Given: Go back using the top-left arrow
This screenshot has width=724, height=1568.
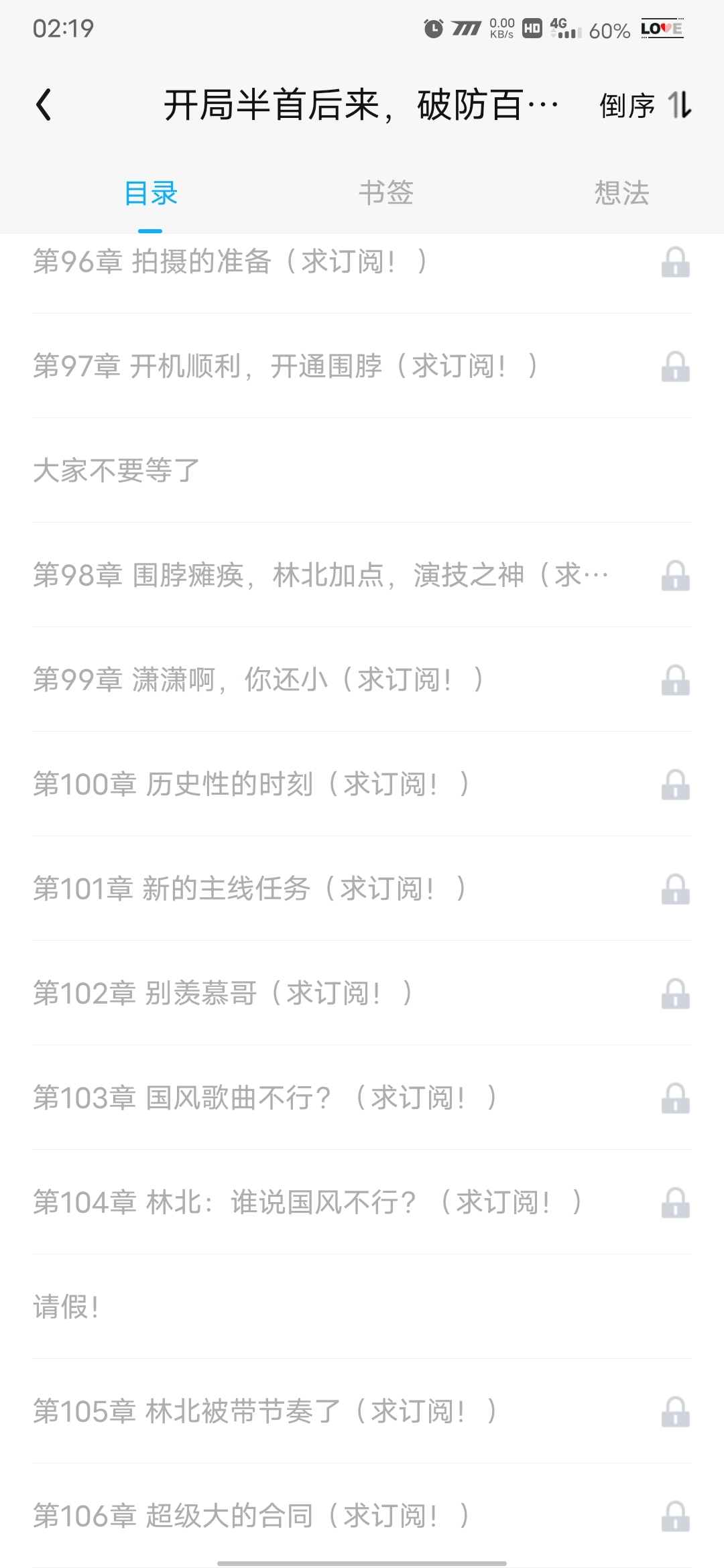Looking at the screenshot, I should click(44, 105).
